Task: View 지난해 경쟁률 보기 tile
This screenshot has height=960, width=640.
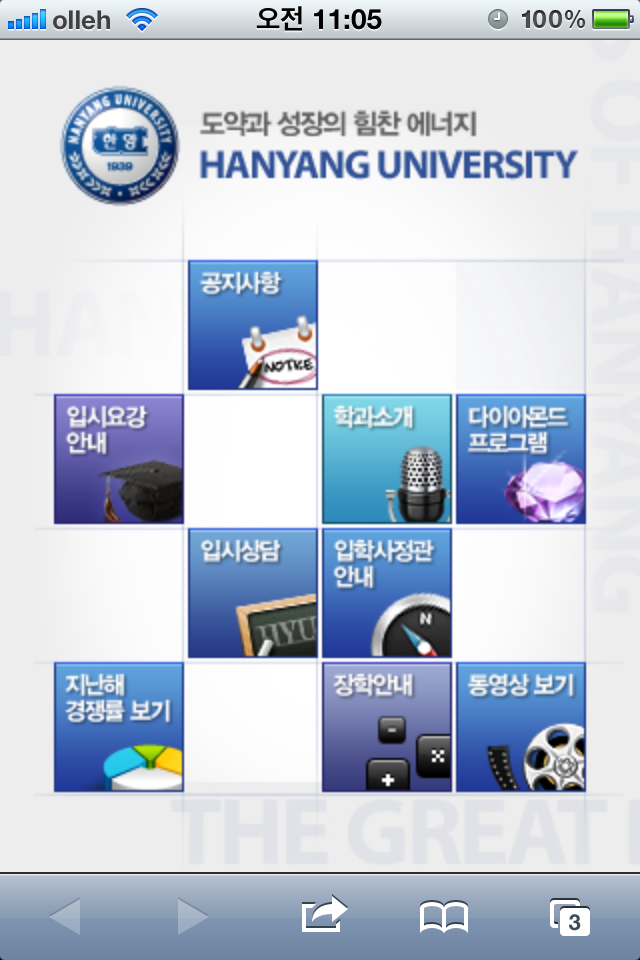Action: click(x=119, y=727)
